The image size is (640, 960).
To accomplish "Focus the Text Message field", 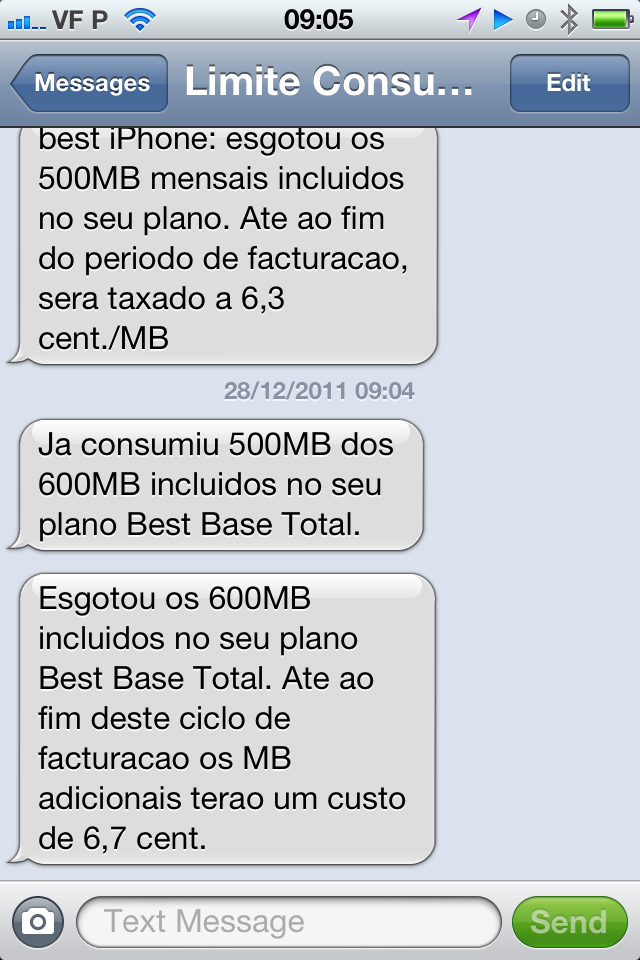I will point(288,921).
